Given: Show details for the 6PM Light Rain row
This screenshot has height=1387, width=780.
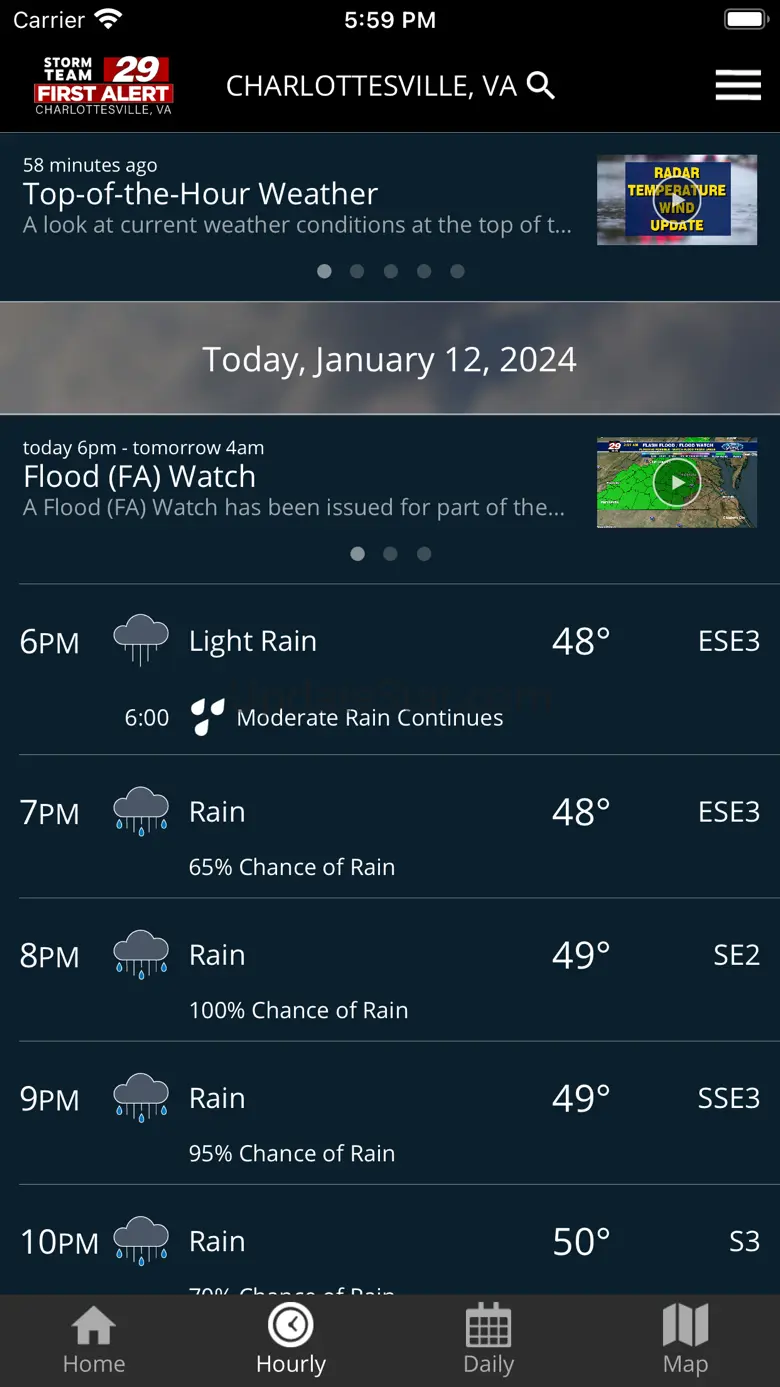Looking at the screenshot, I should (390, 642).
